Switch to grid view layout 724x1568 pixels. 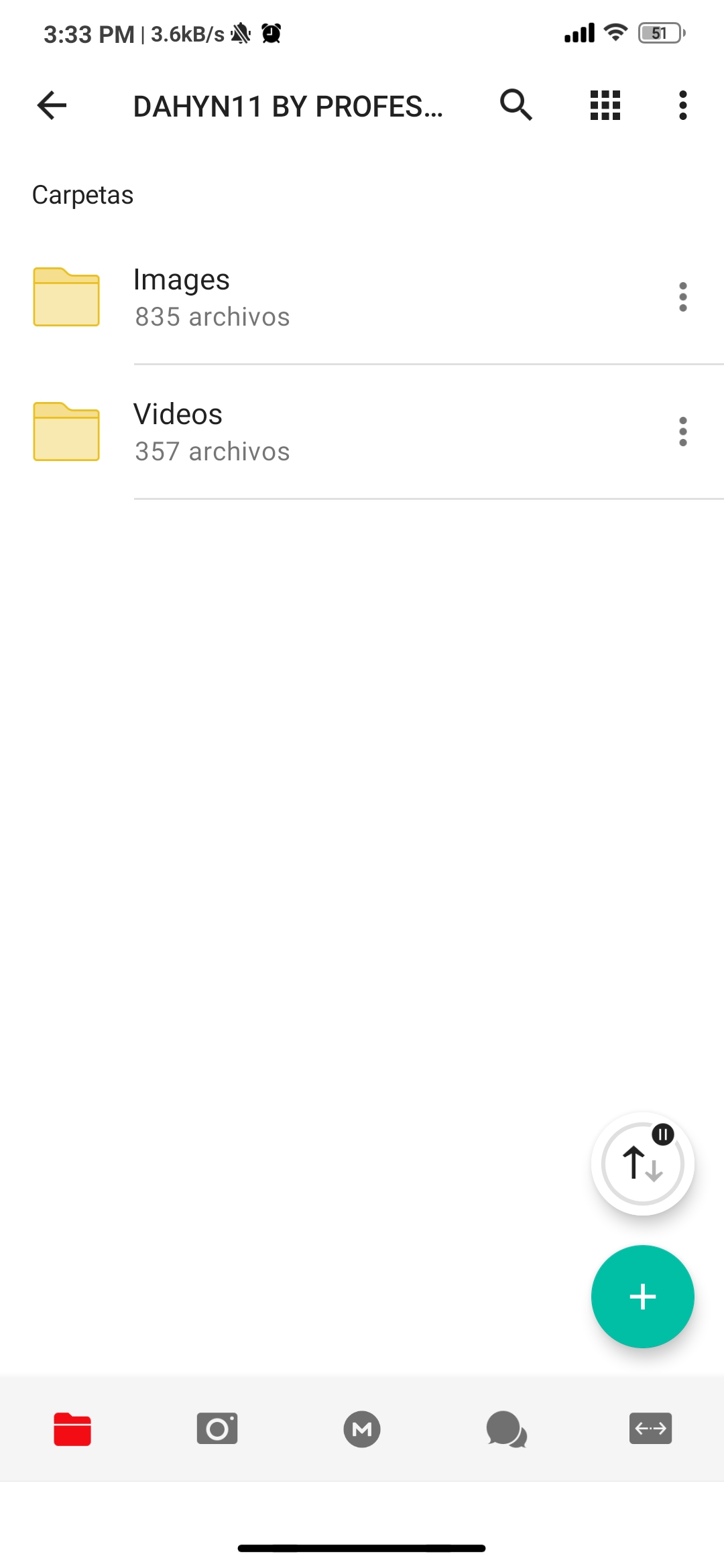[603, 105]
